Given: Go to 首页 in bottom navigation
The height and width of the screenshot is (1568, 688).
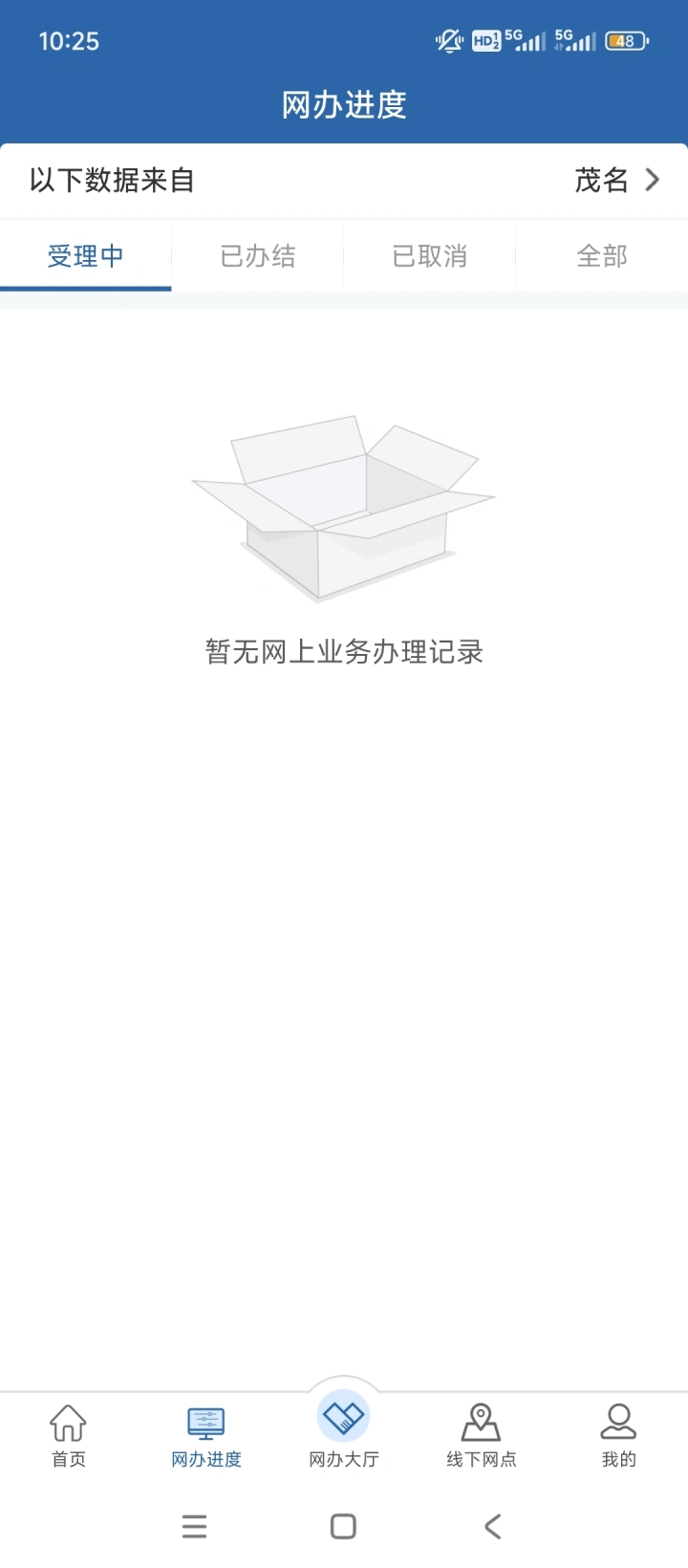Looking at the screenshot, I should 69,1434.
